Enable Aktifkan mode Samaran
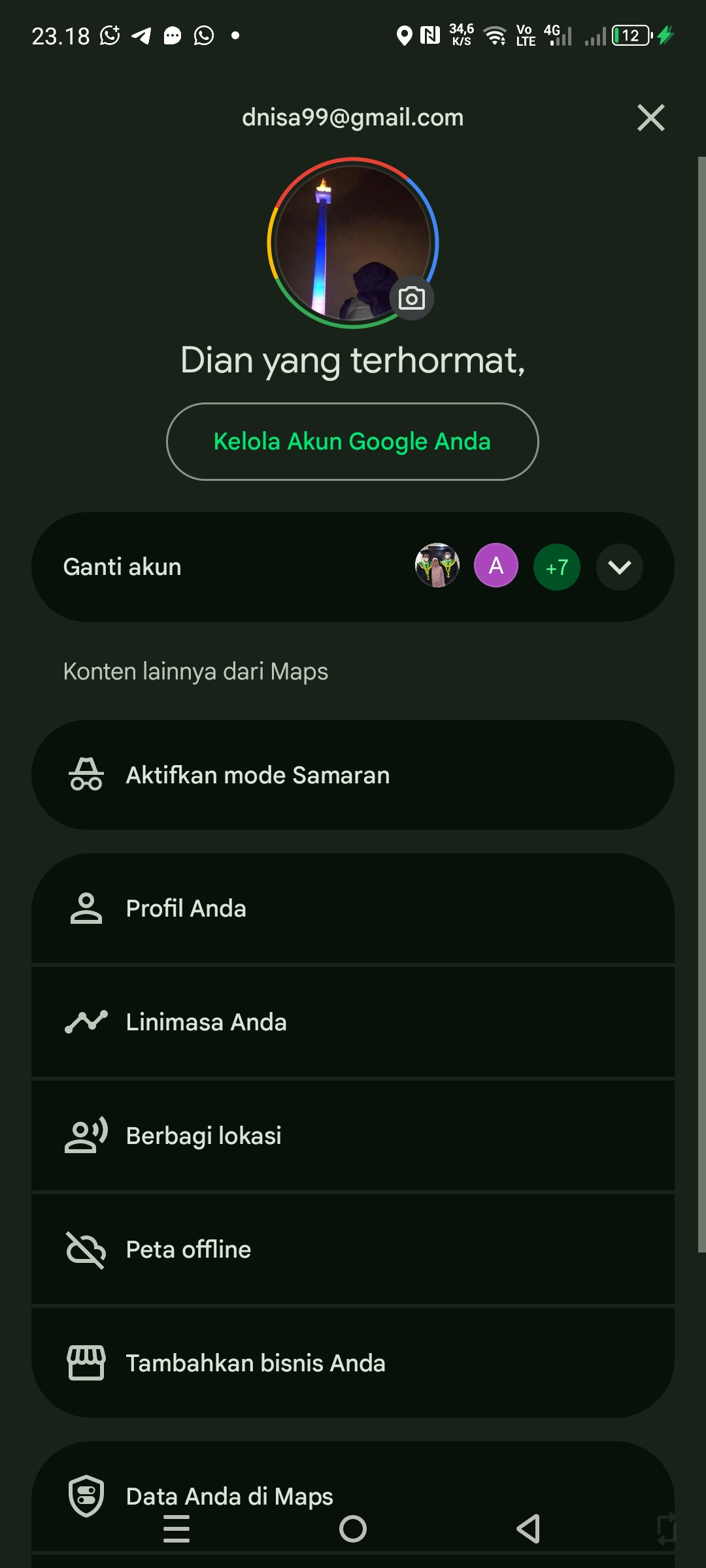The height and width of the screenshot is (1568, 706). (x=353, y=775)
